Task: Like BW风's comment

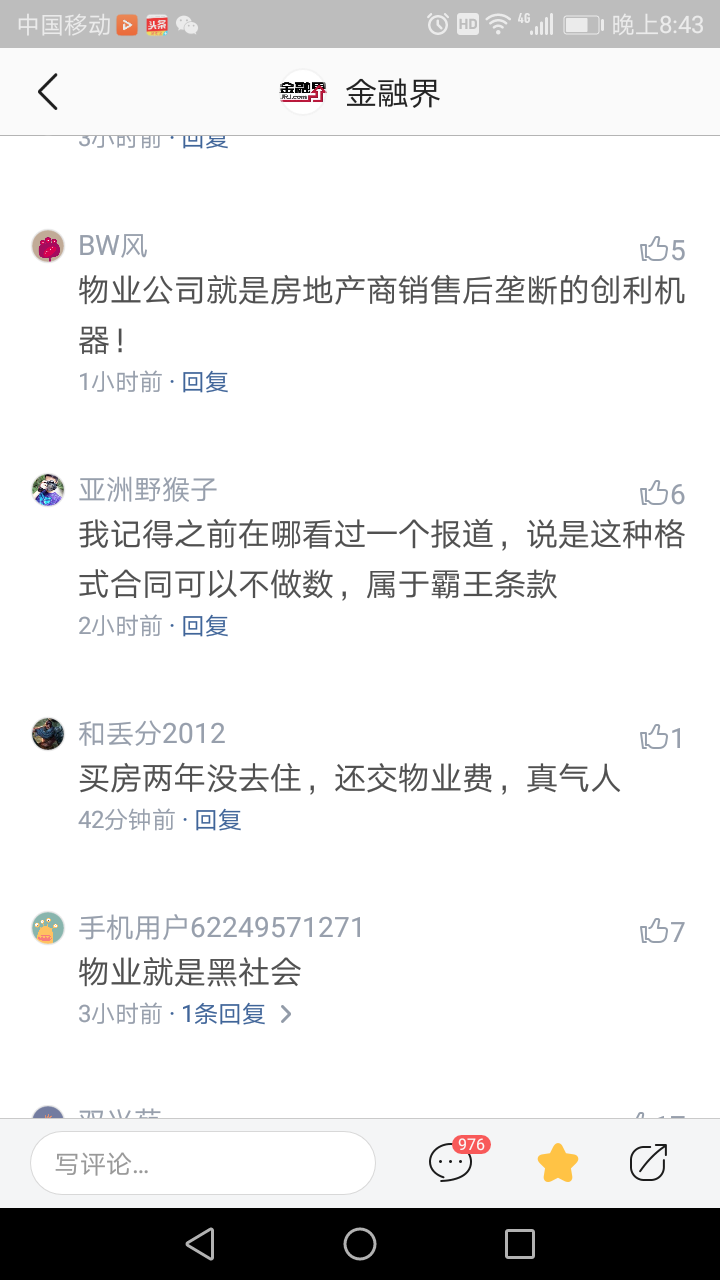Action: coord(661,249)
